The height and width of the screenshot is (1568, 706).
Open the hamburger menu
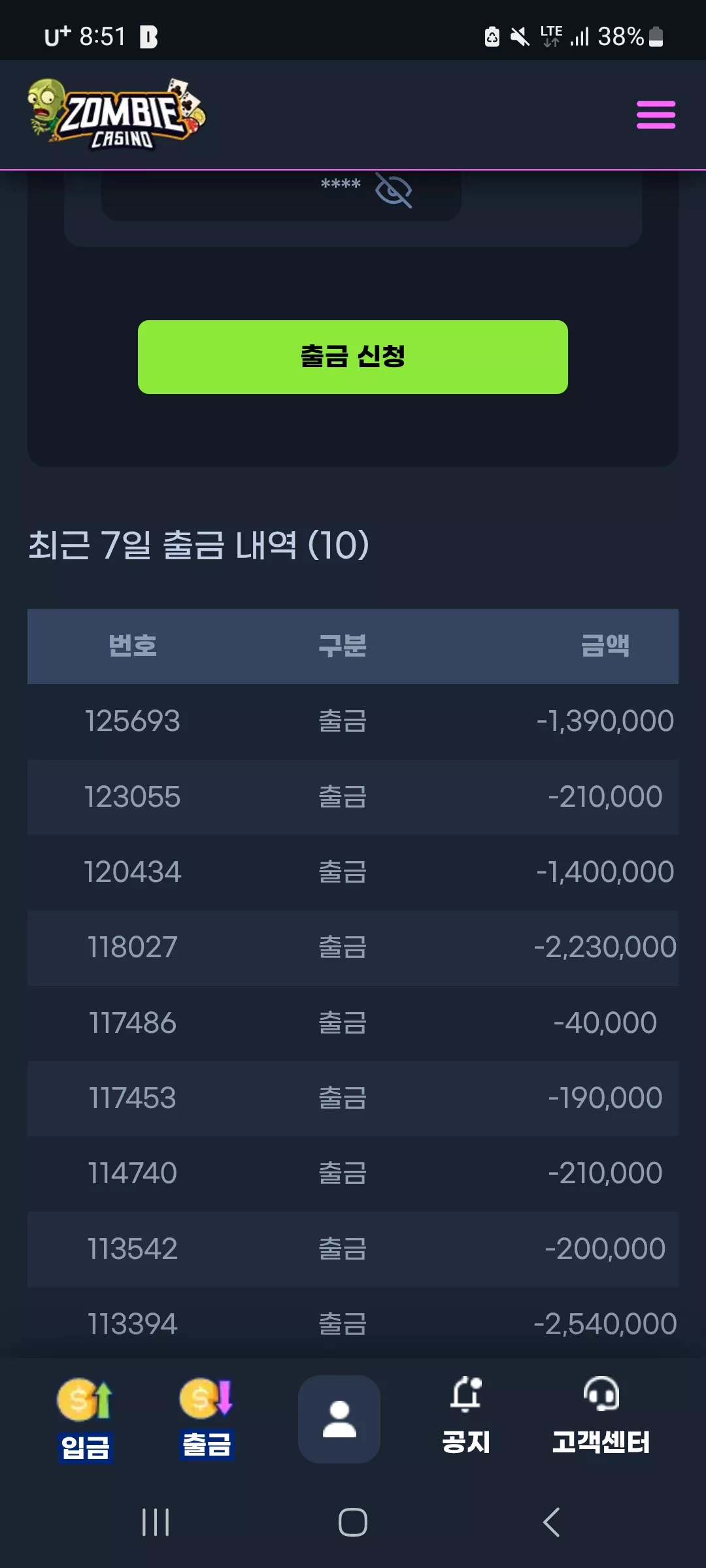pos(656,115)
